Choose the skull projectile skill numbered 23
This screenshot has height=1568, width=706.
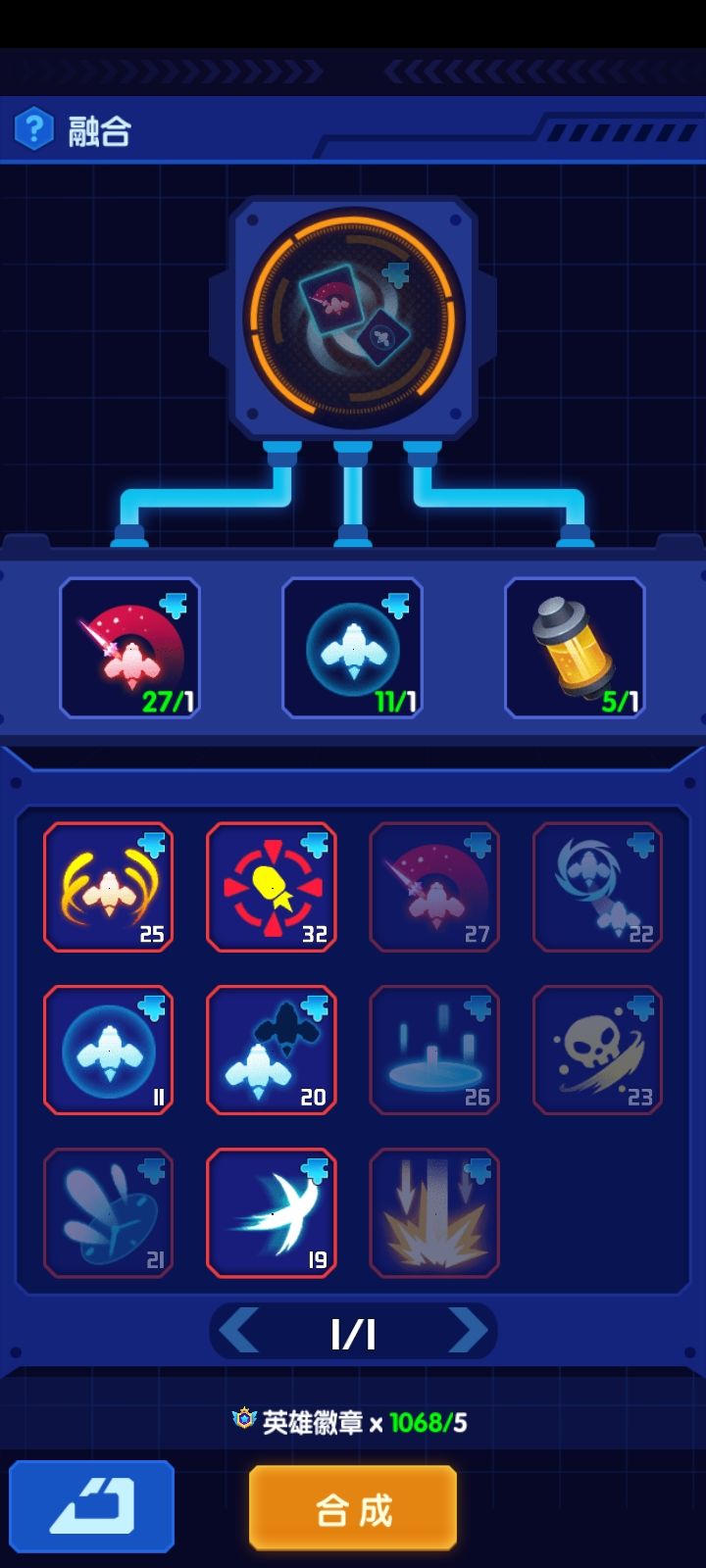click(x=597, y=1050)
